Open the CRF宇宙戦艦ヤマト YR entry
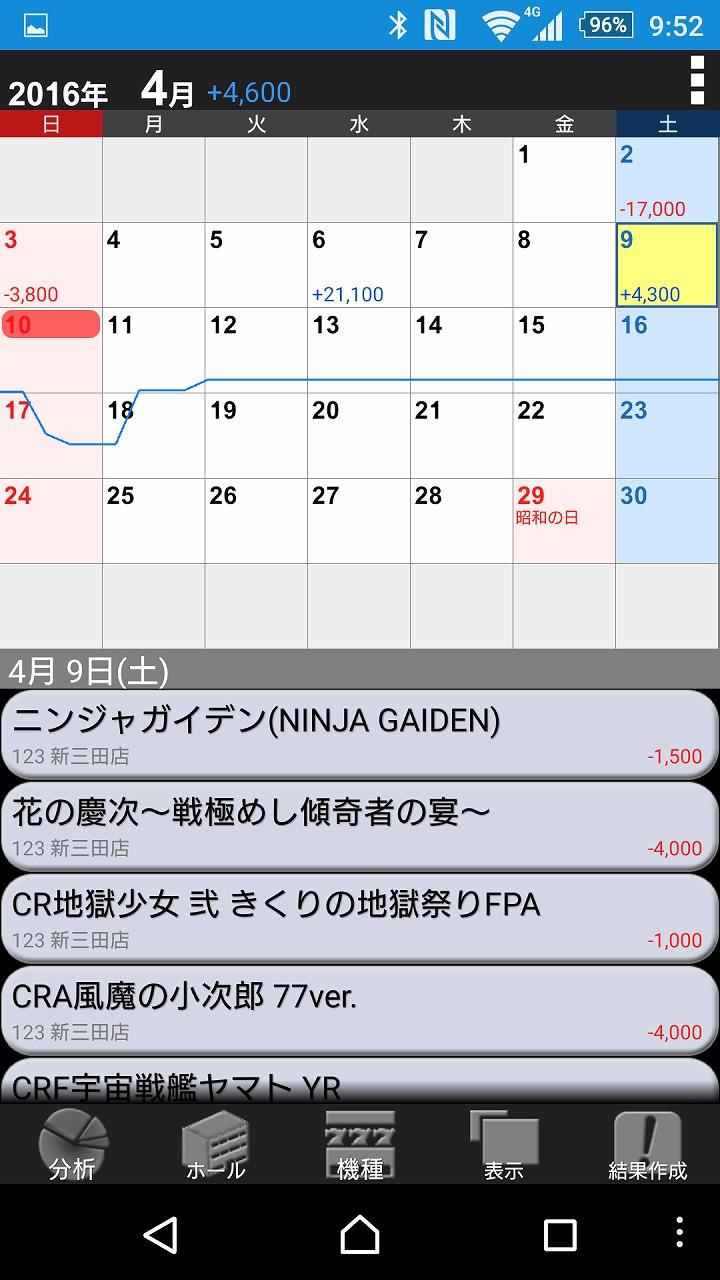The image size is (720, 1280). point(360,1085)
